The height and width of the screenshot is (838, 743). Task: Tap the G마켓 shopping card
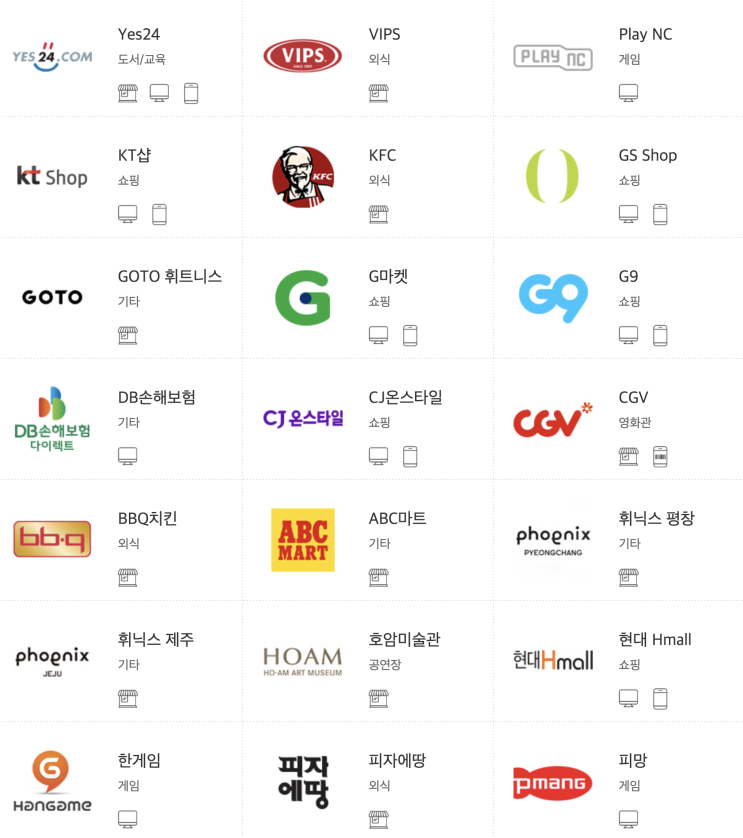pos(368,298)
